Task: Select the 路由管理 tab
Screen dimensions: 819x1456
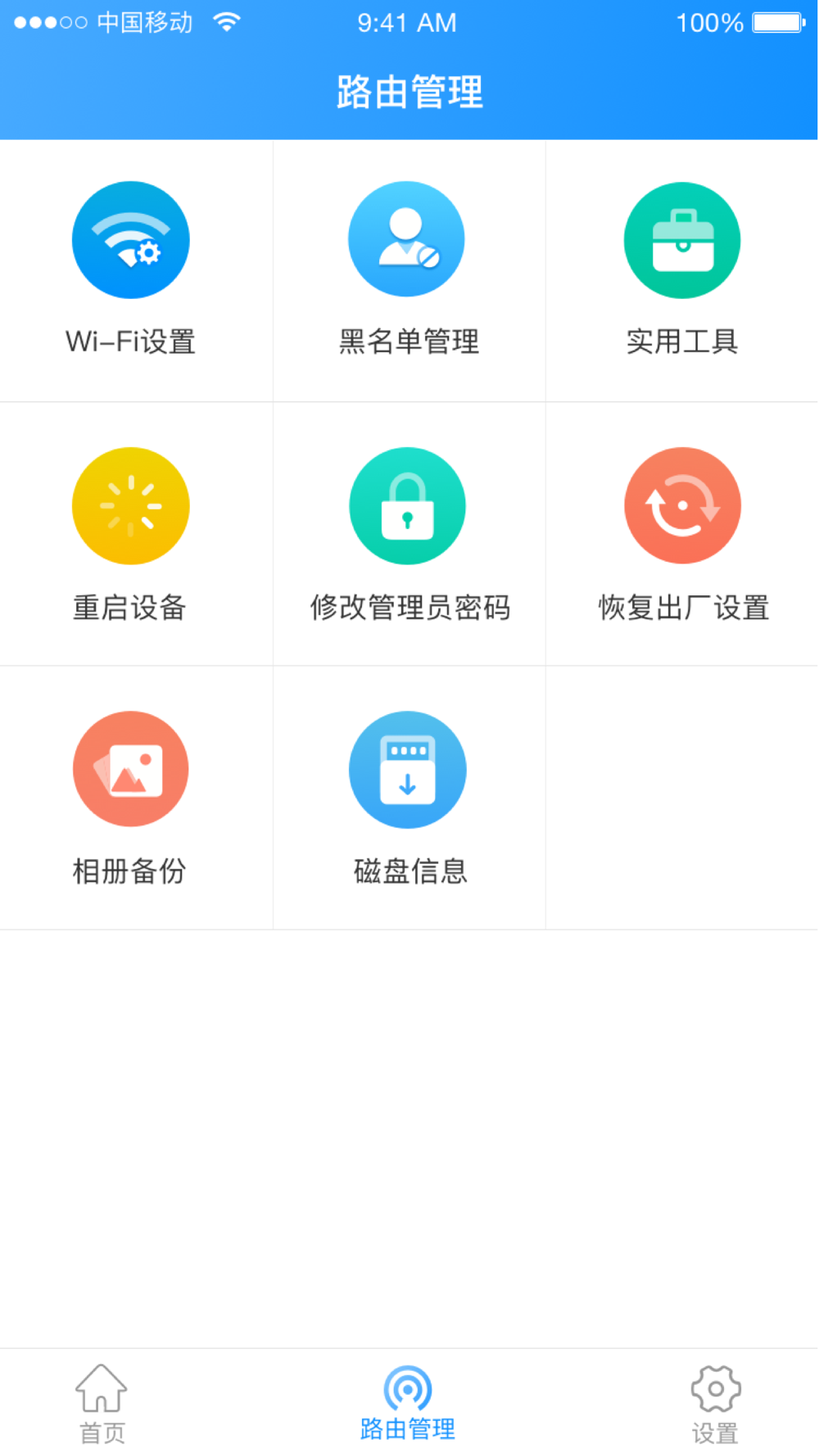Action: click(x=407, y=1404)
